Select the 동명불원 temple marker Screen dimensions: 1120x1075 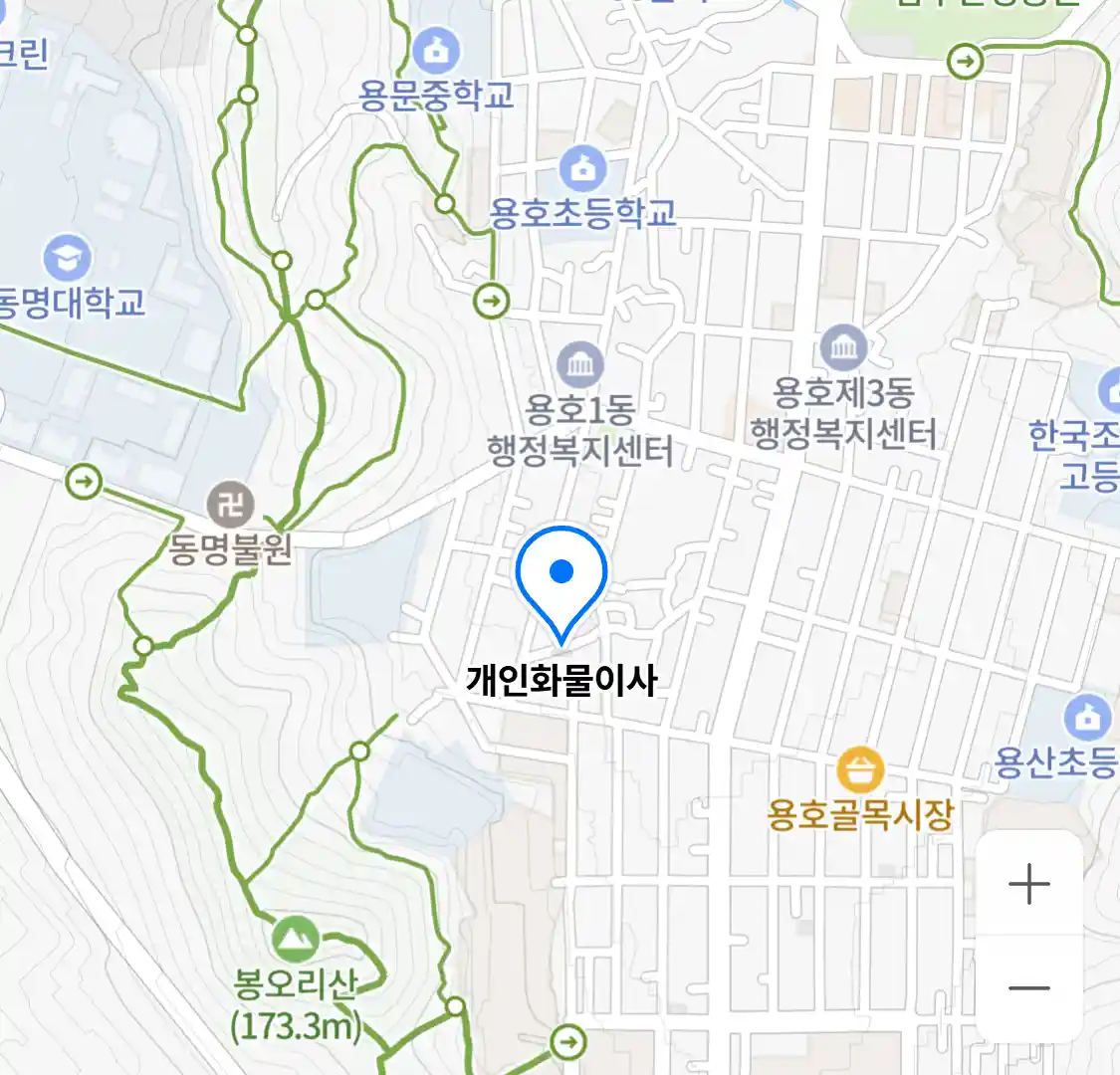pos(230,506)
